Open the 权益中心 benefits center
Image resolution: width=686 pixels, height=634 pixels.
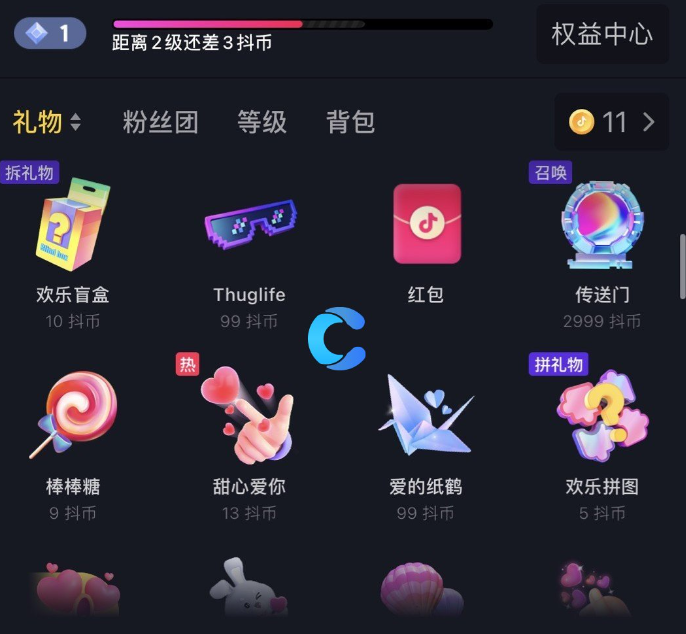(x=602, y=34)
